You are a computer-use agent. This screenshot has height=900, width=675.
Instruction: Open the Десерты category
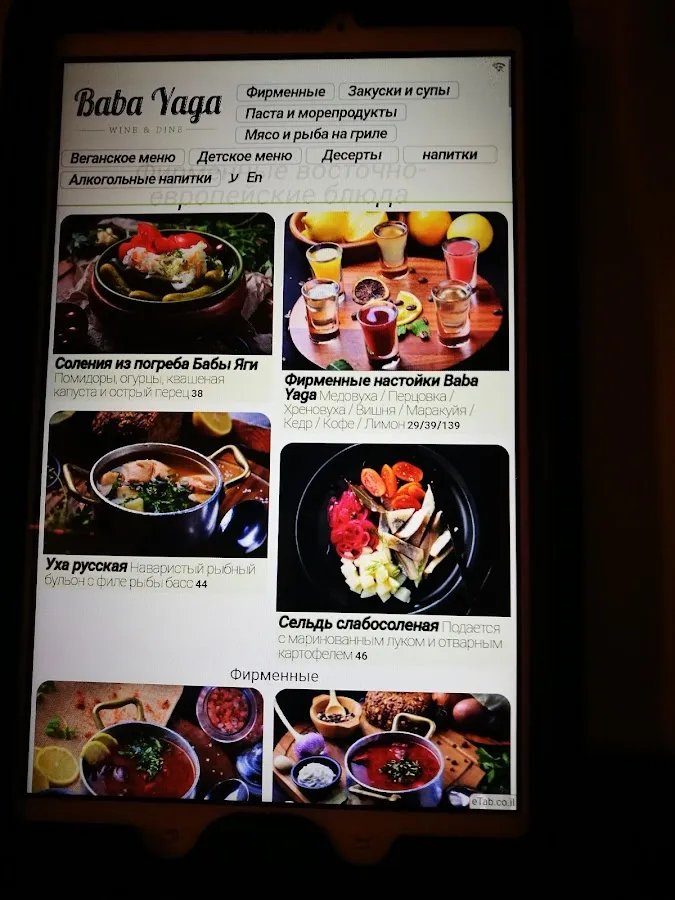351,155
